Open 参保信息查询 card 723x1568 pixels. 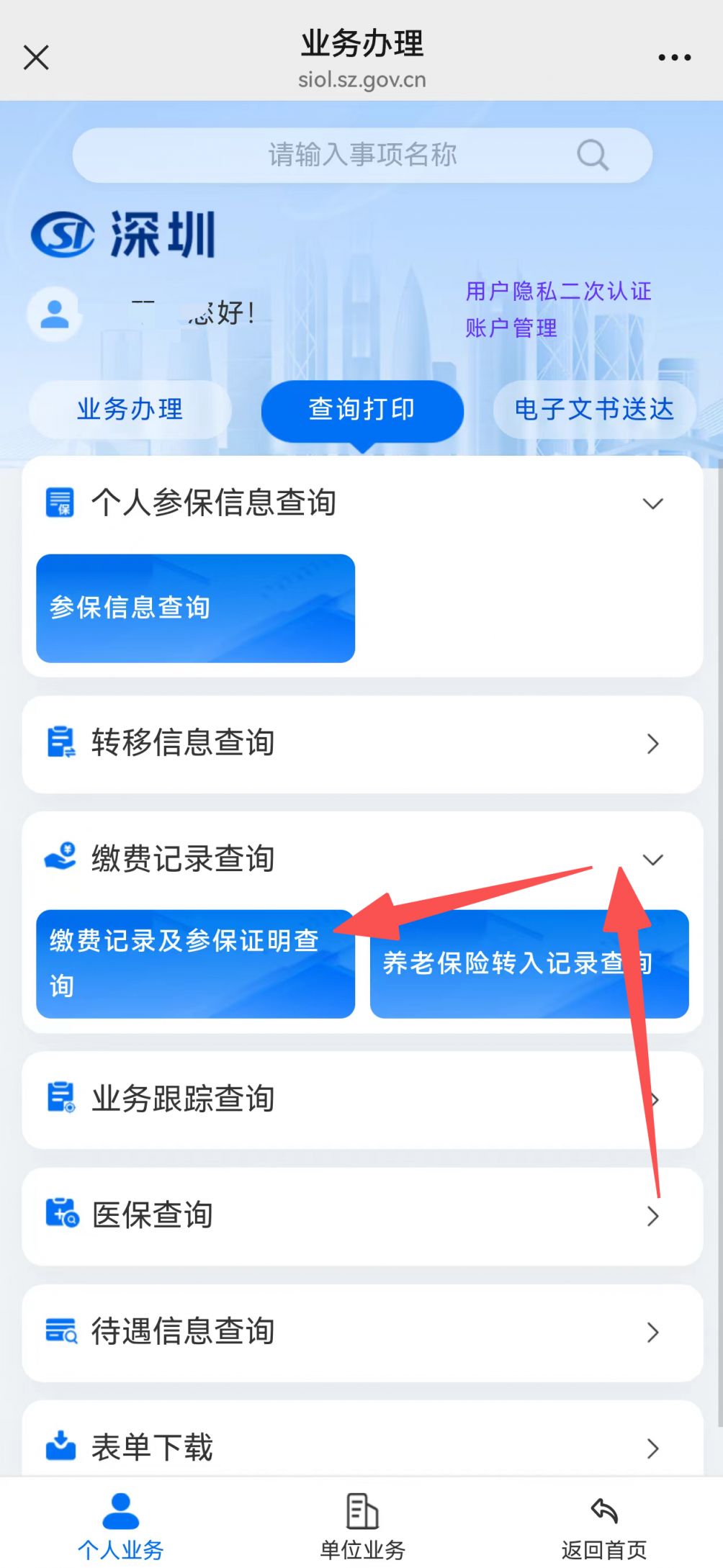point(195,608)
